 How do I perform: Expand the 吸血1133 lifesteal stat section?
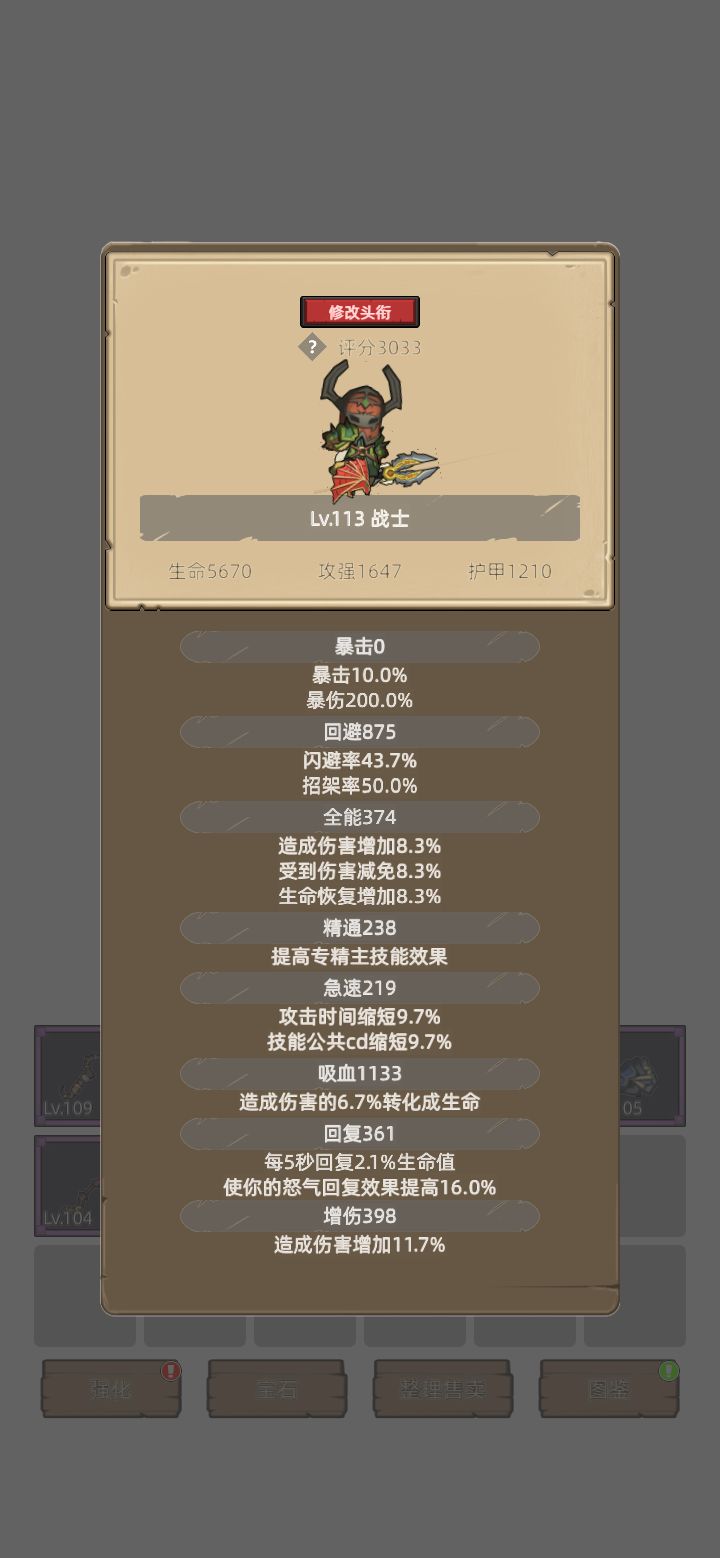(x=360, y=1074)
